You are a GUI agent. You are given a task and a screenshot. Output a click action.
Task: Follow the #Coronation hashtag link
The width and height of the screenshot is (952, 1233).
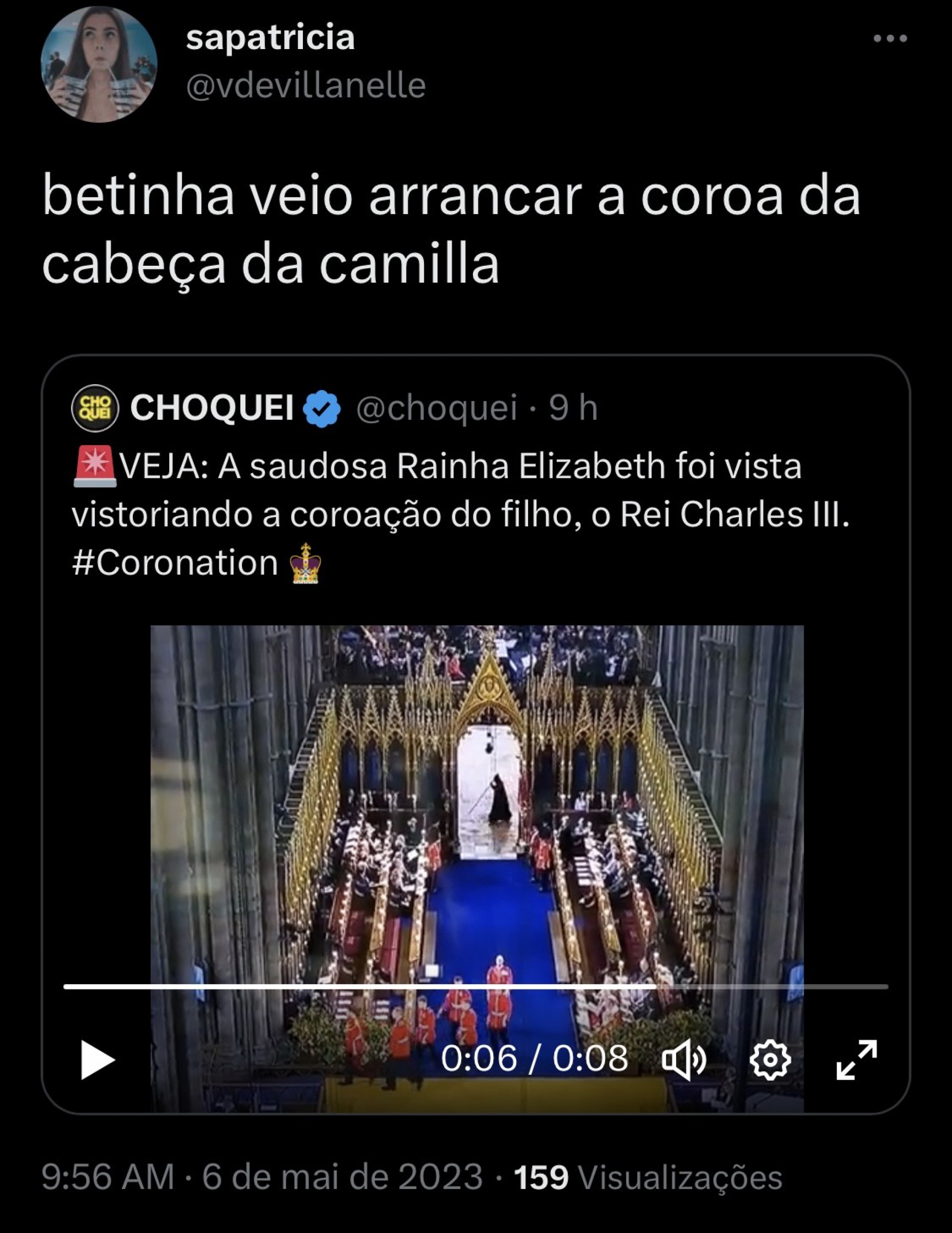[x=175, y=563]
